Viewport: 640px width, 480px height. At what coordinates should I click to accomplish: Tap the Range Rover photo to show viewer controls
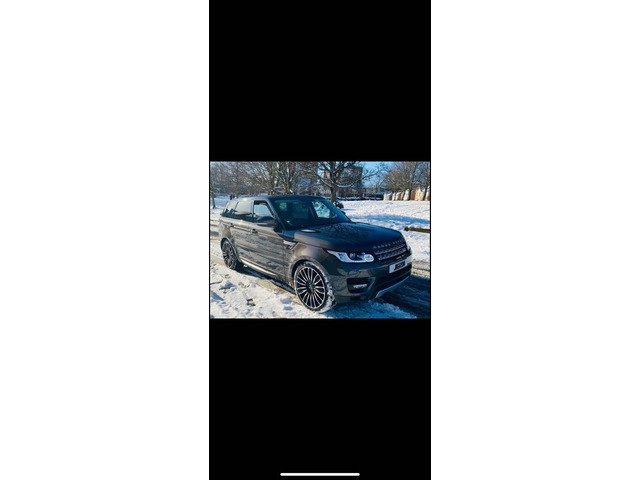point(320,240)
